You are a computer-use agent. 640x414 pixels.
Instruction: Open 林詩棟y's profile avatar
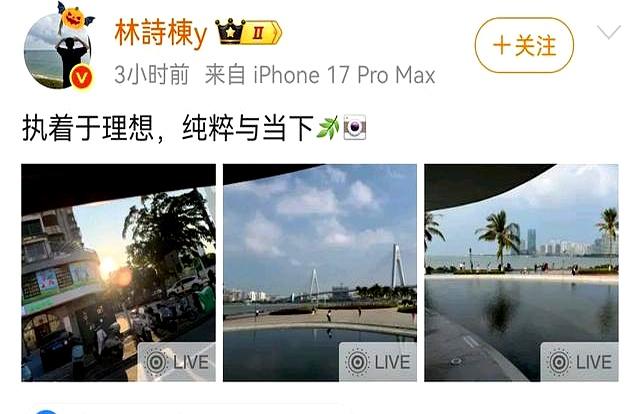pos(59,48)
